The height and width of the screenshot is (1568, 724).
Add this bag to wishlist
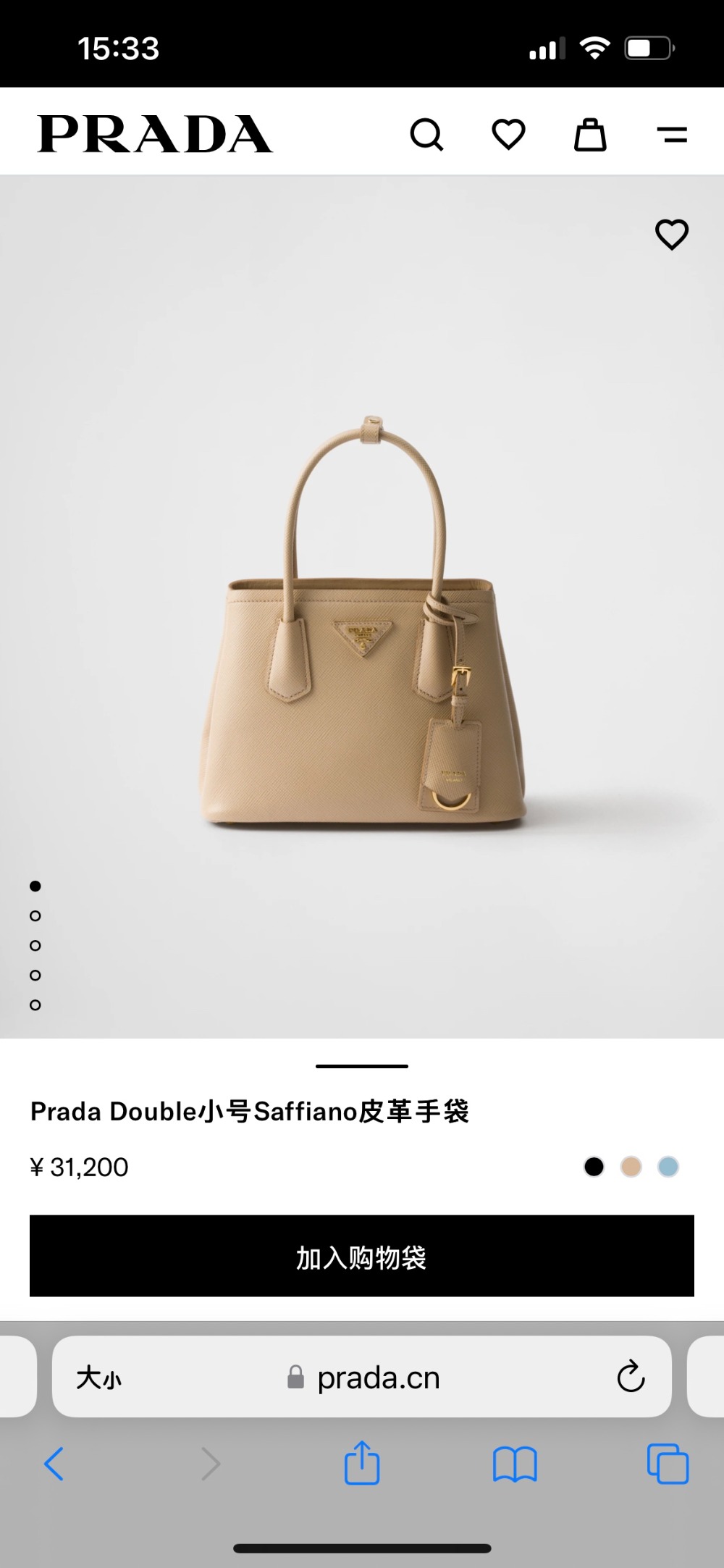[x=671, y=235]
